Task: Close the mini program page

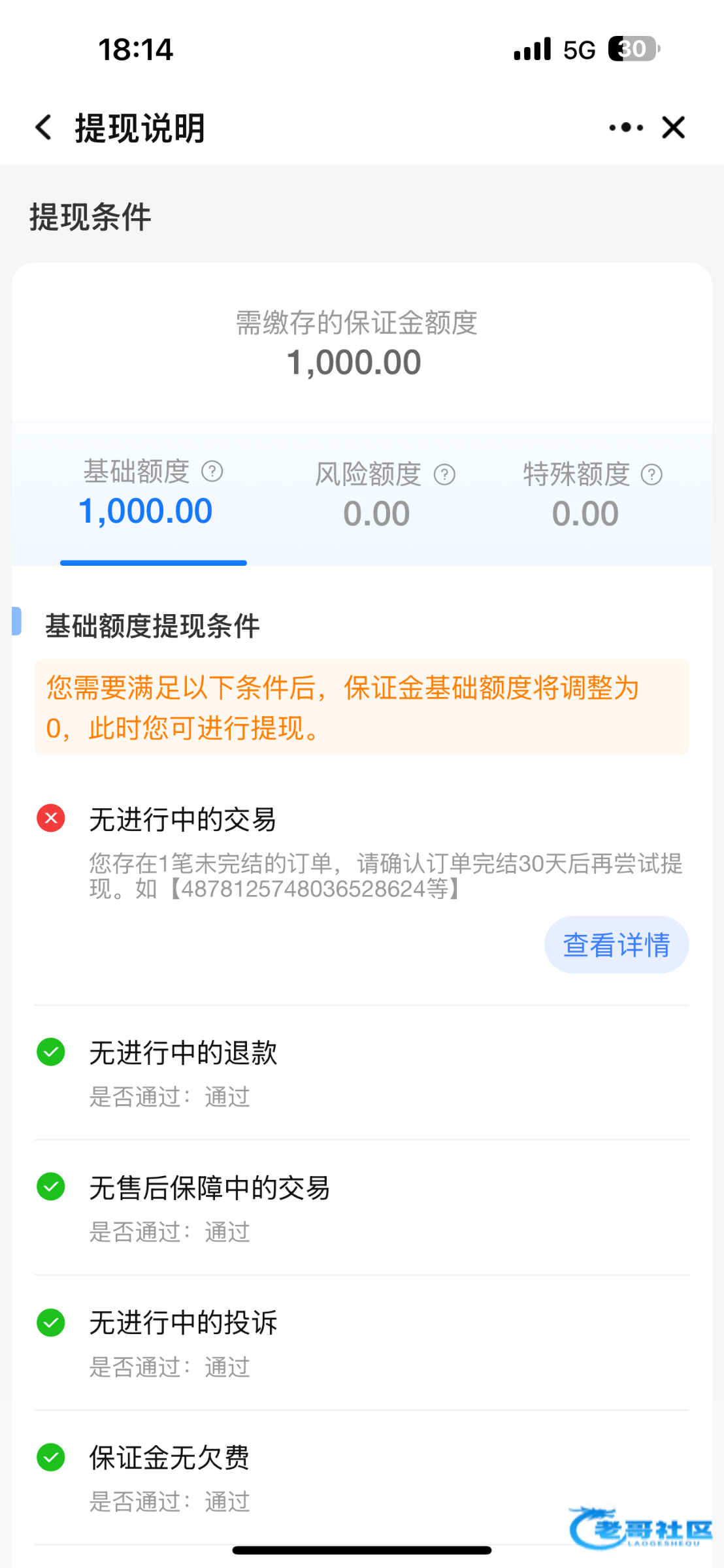Action: (673, 127)
